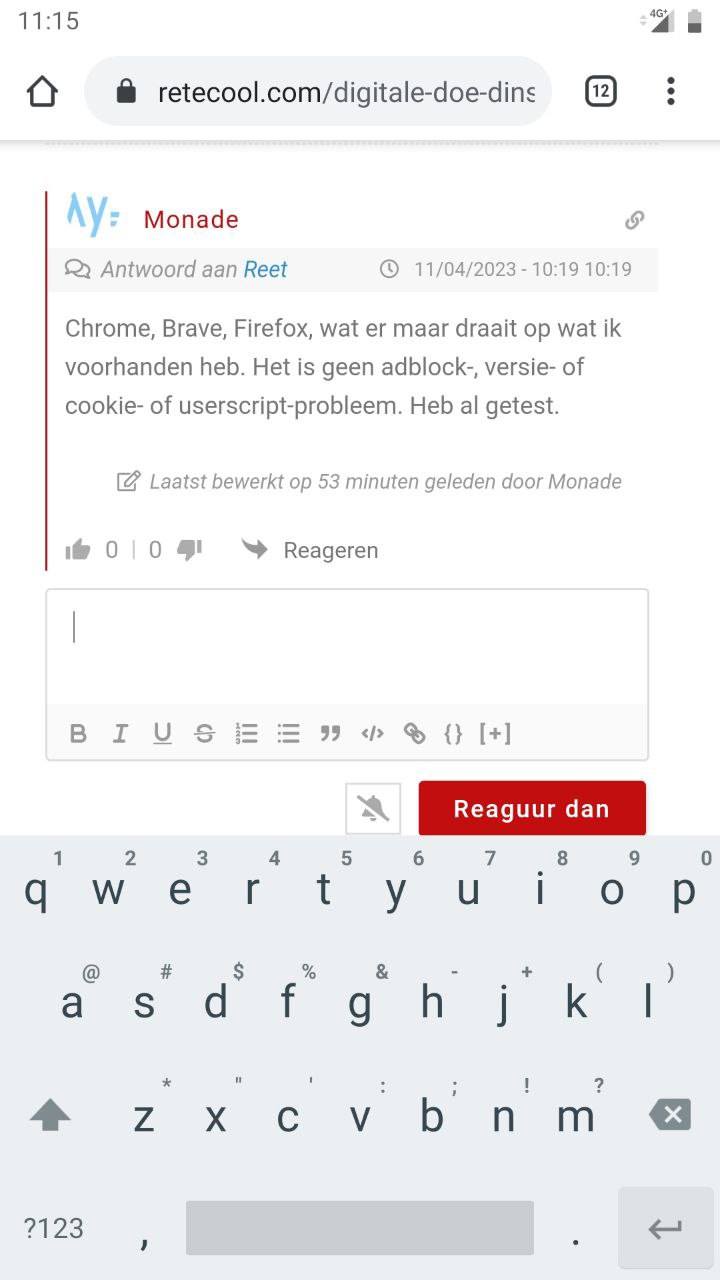Go to the browser home page
720x1280 pixels.
[42, 92]
